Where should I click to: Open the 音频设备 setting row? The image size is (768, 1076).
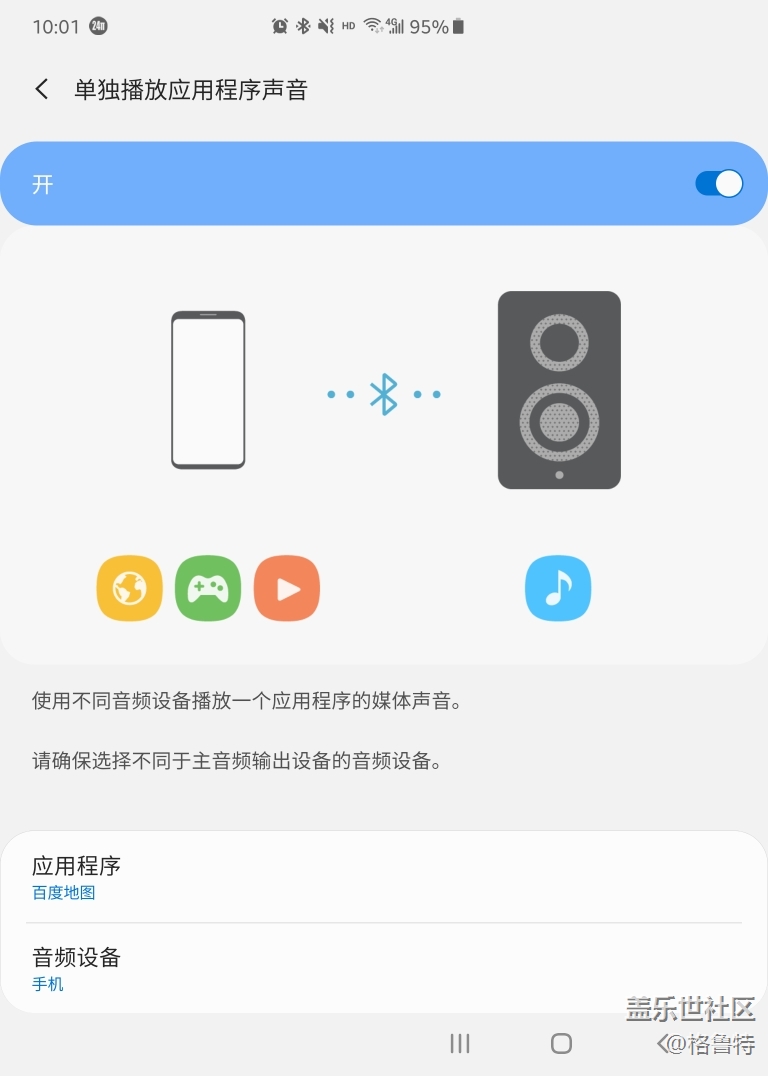pos(384,968)
